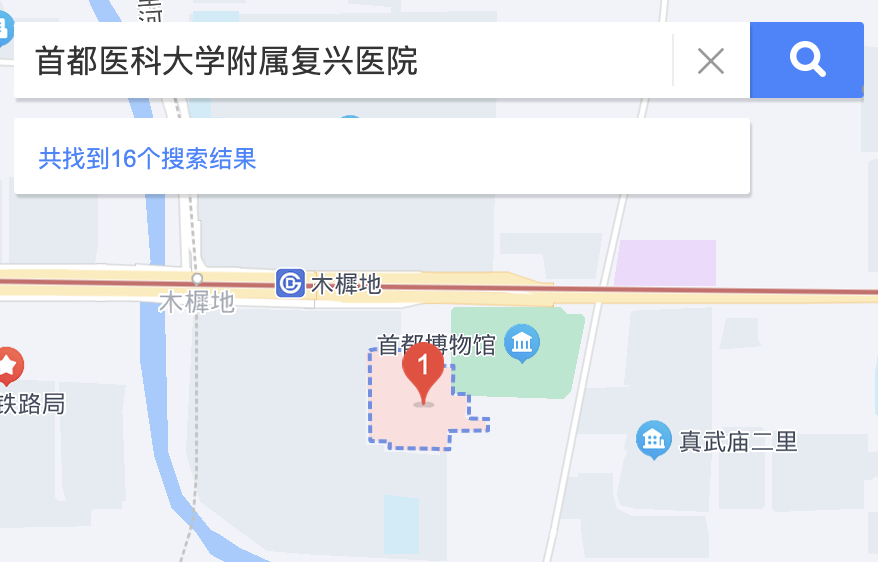
Task: Tap the red marker near 铁路局
Action: pos(8,365)
